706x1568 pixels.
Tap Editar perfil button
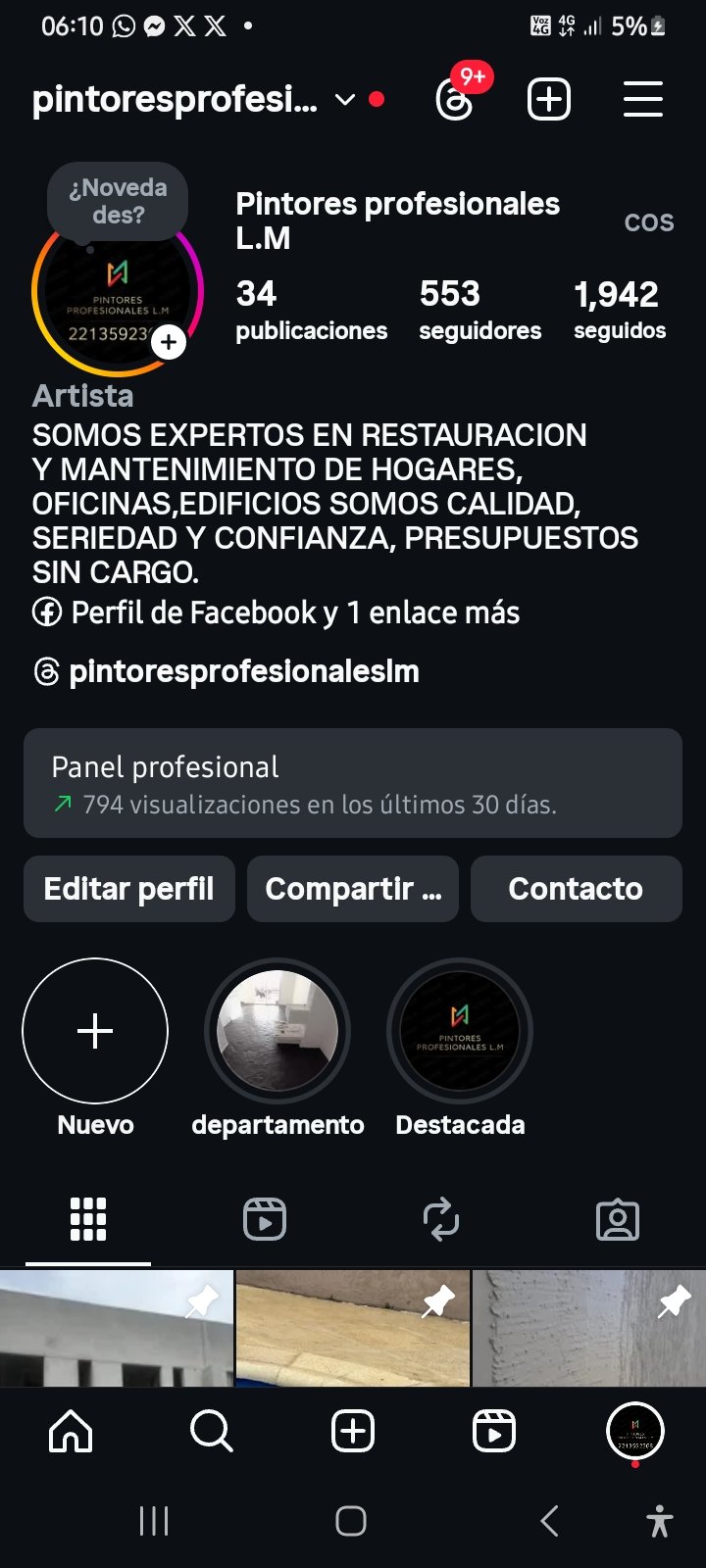coord(129,889)
